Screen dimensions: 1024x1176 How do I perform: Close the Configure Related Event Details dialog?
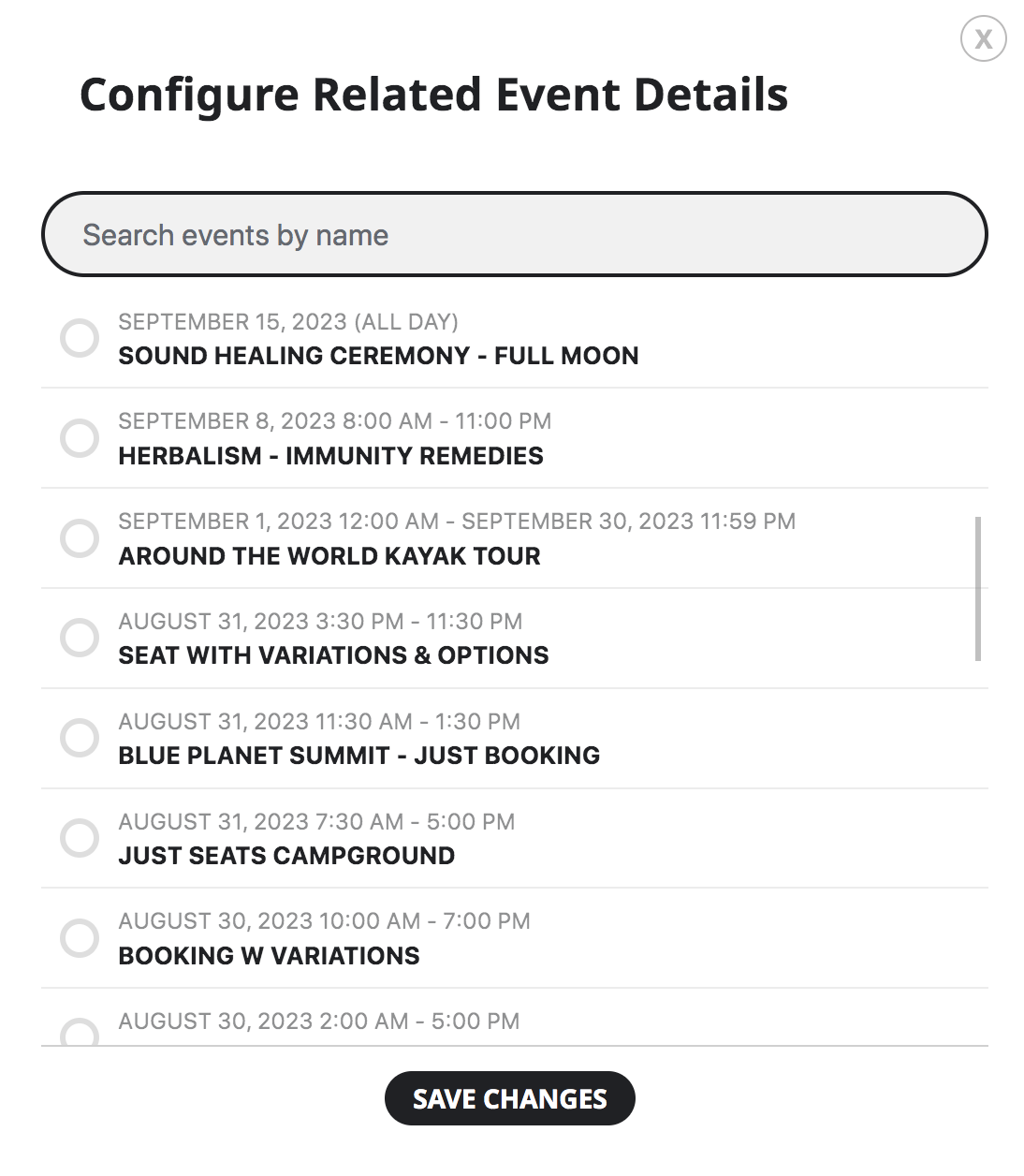pos(984,38)
